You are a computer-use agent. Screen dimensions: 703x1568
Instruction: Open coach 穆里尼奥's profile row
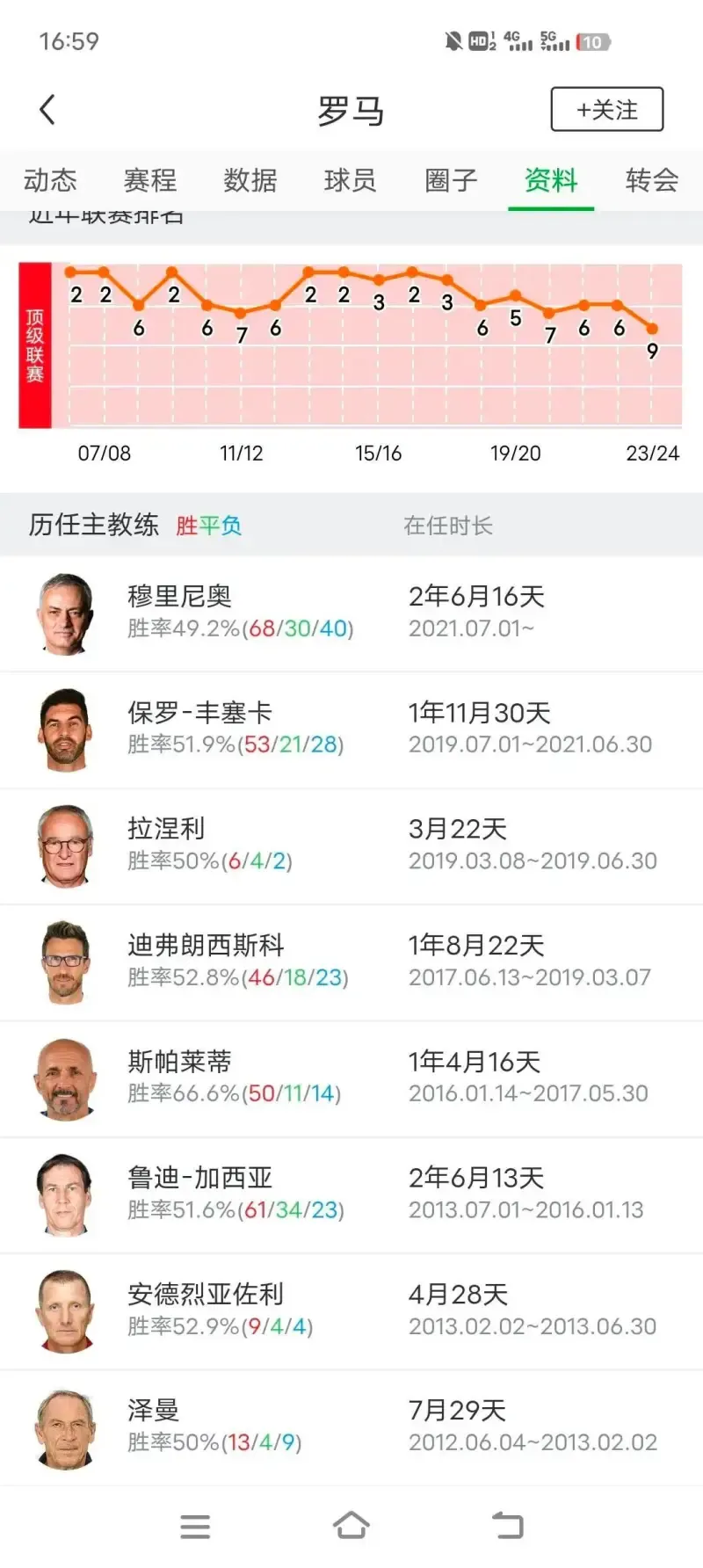click(x=351, y=613)
